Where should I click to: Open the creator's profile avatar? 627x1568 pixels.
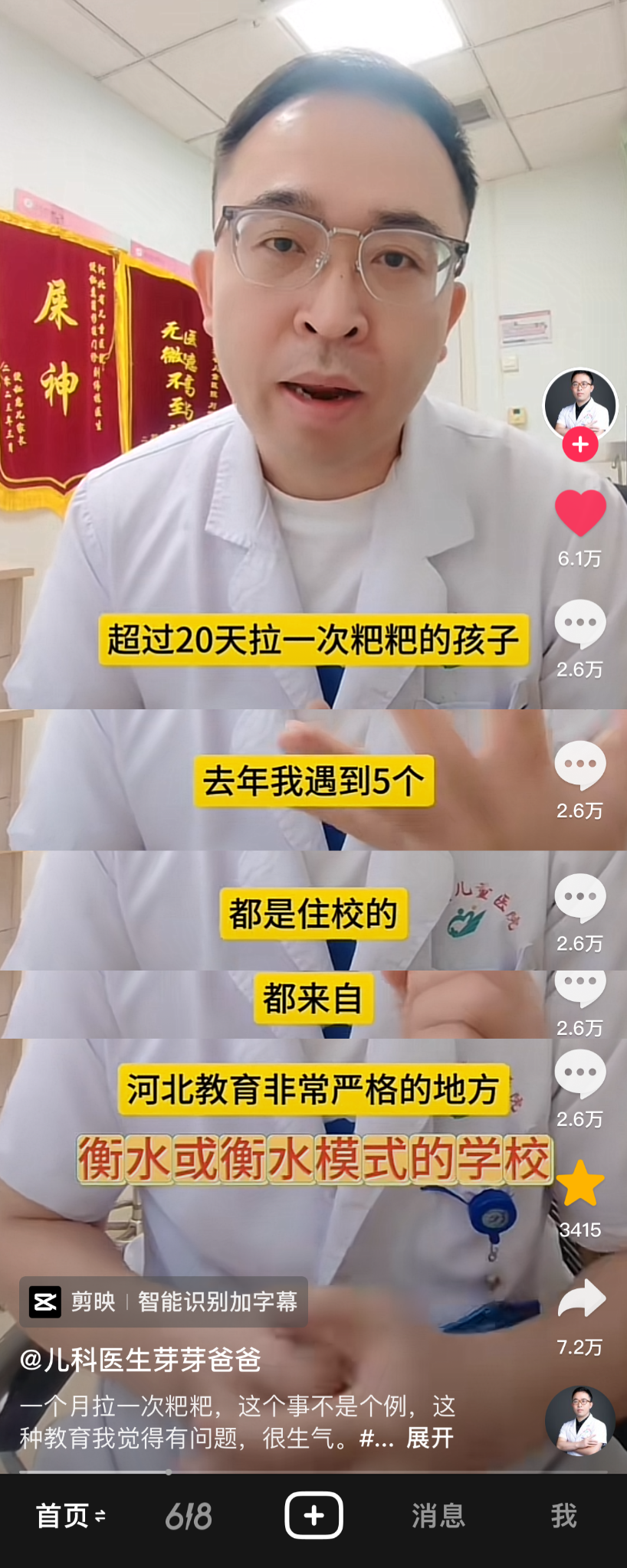click(580, 405)
